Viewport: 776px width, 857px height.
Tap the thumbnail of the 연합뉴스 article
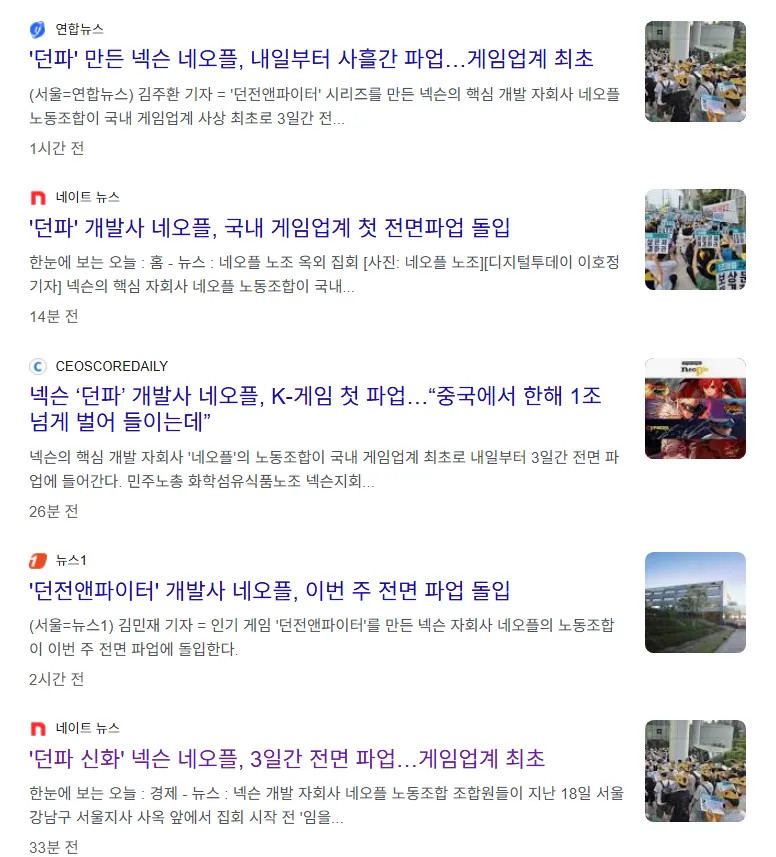point(695,72)
